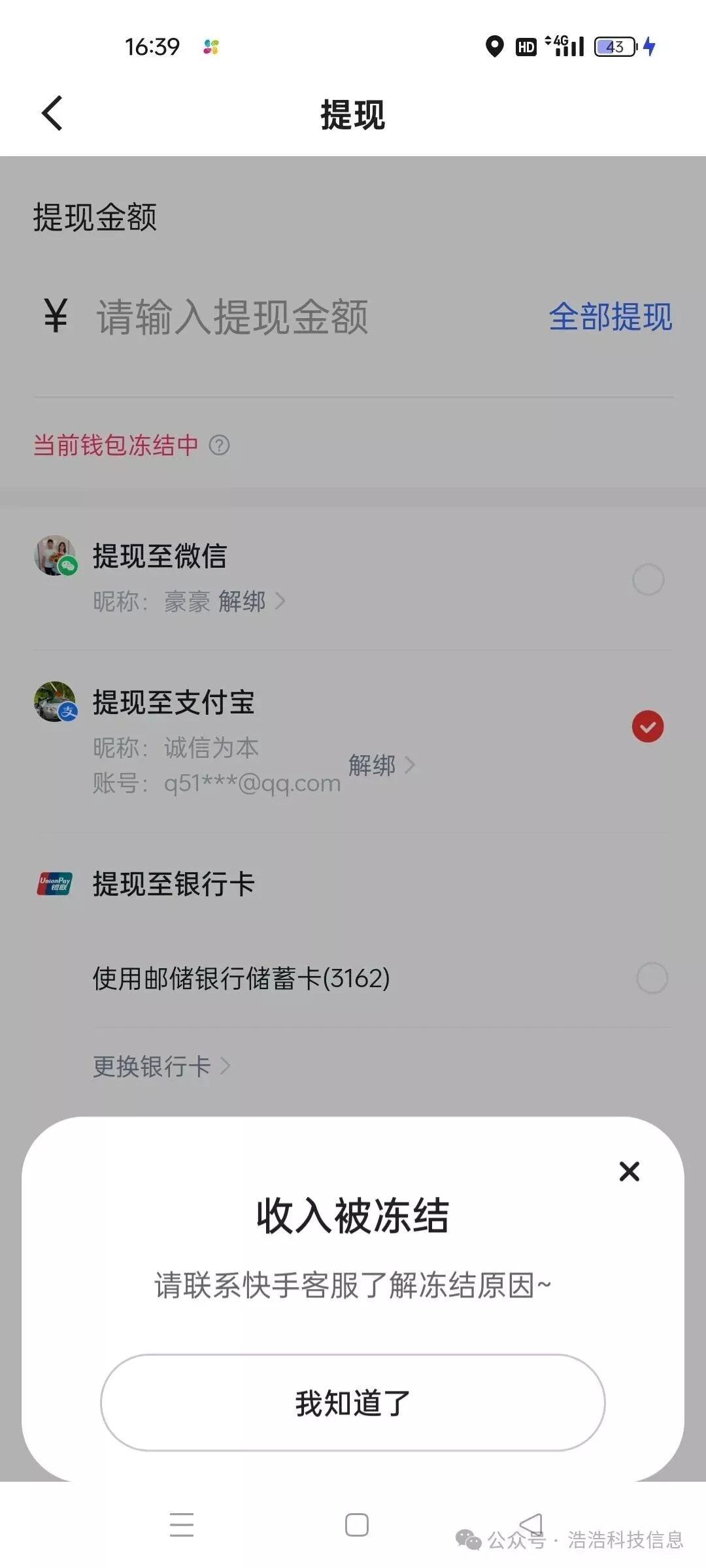Tap the location icon in the status bar
706x1568 pixels.
[x=495, y=46]
